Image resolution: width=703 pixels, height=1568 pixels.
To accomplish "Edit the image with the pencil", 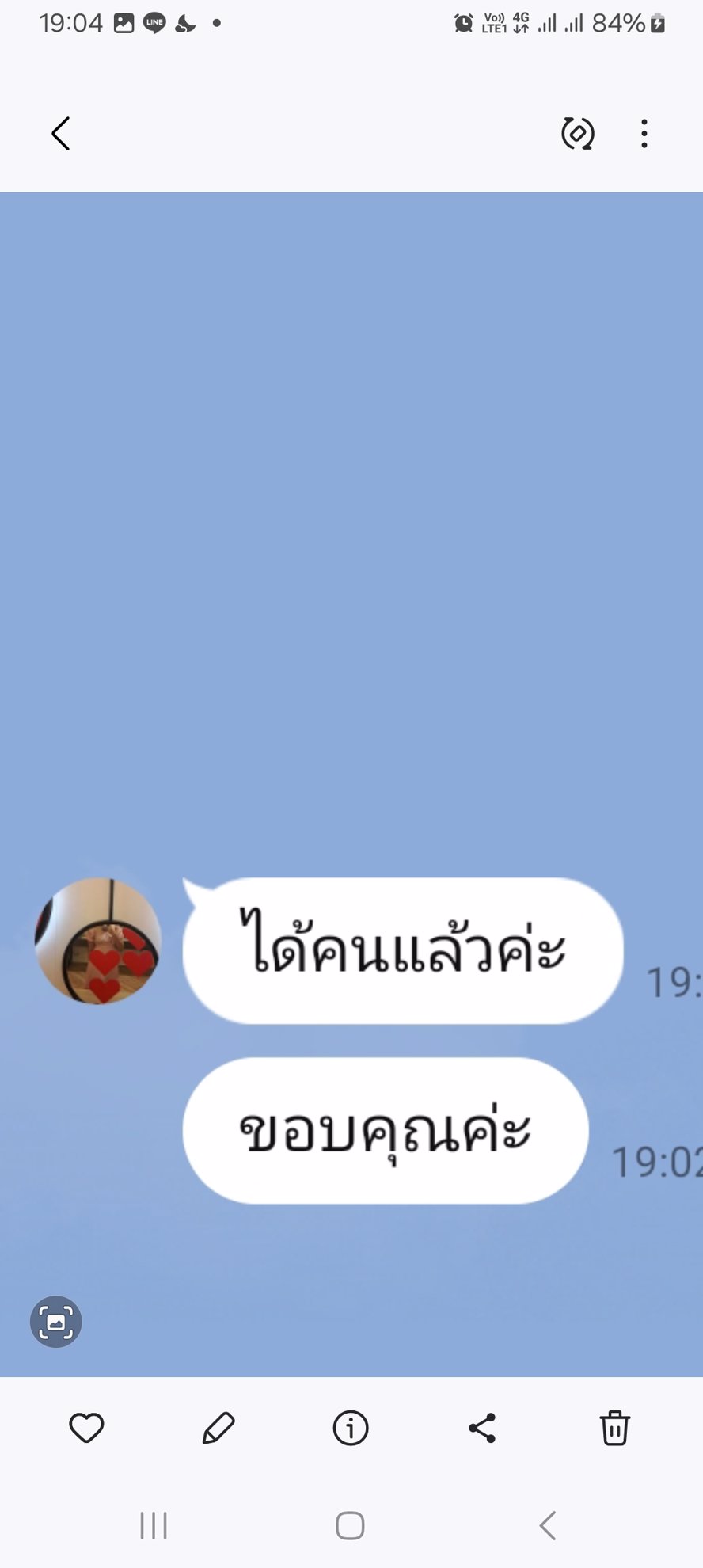I will (x=218, y=1428).
